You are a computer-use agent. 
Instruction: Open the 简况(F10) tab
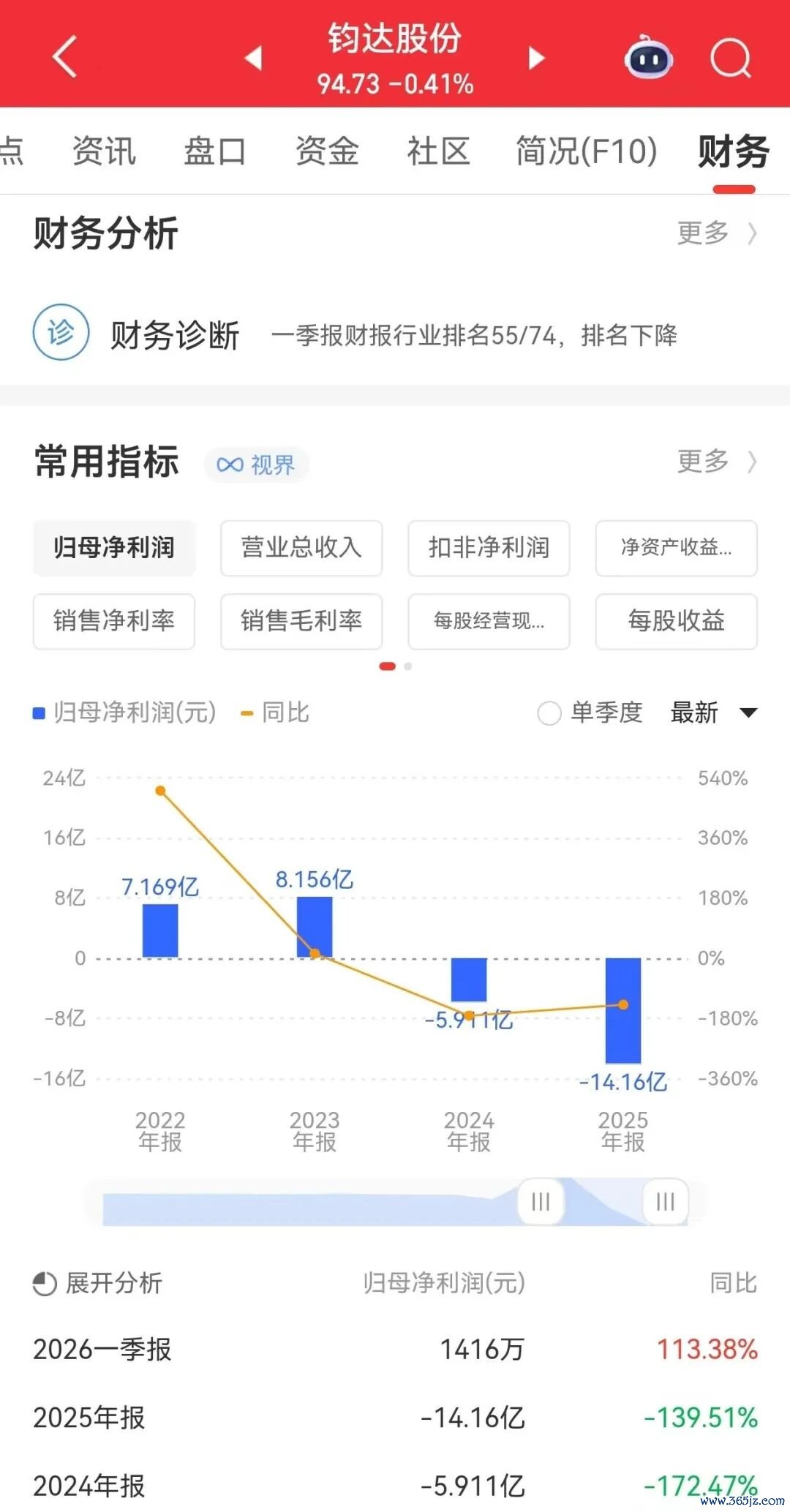586,151
